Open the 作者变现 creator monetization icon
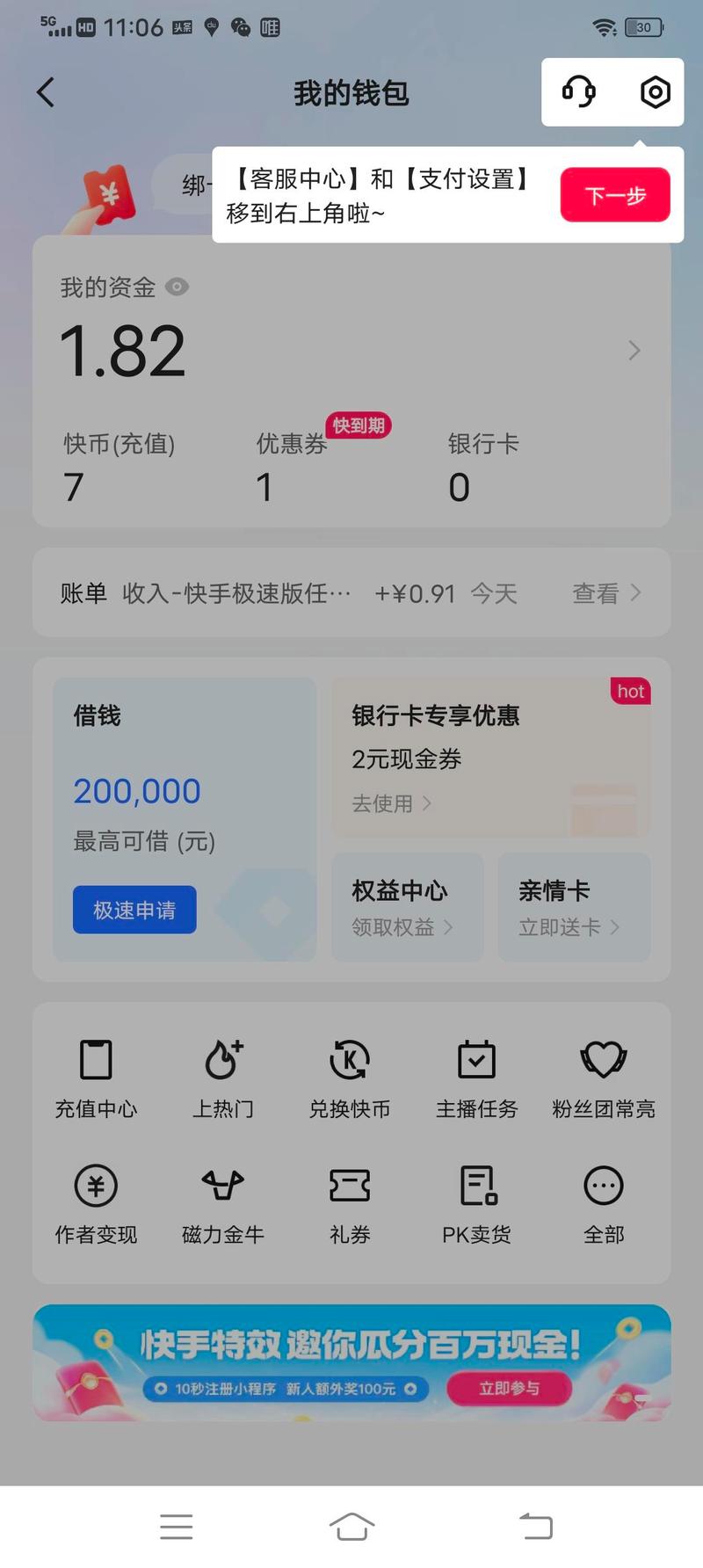 95,1201
